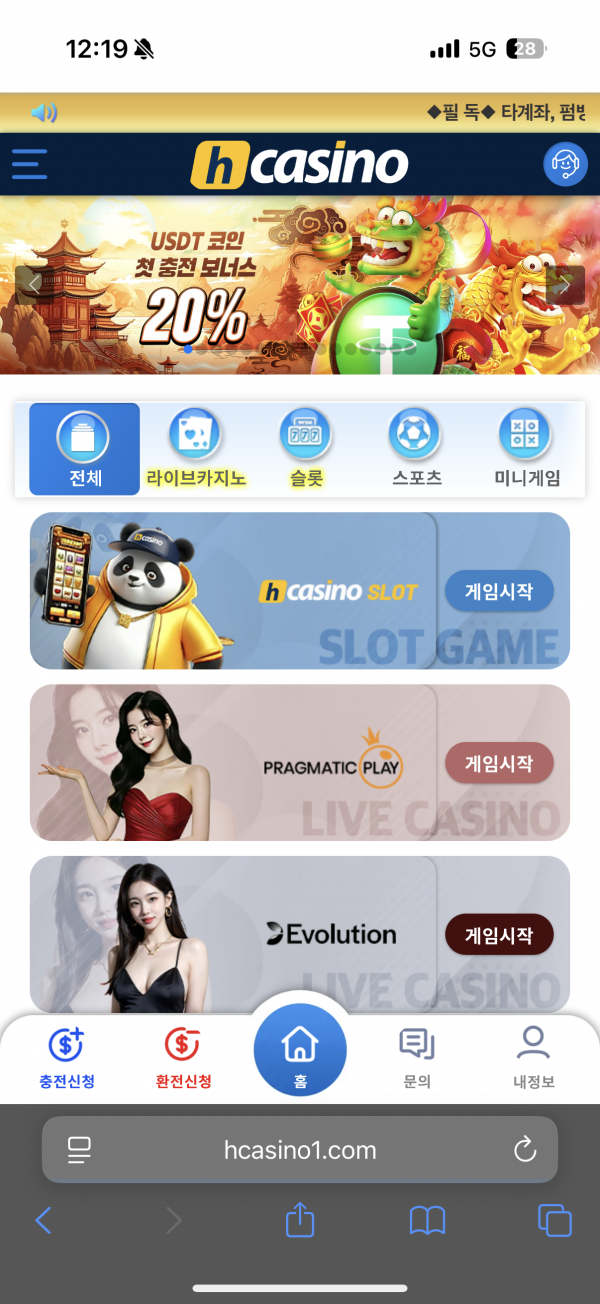Select the 전체 category tab
600x1304 pixels.
tap(85, 449)
